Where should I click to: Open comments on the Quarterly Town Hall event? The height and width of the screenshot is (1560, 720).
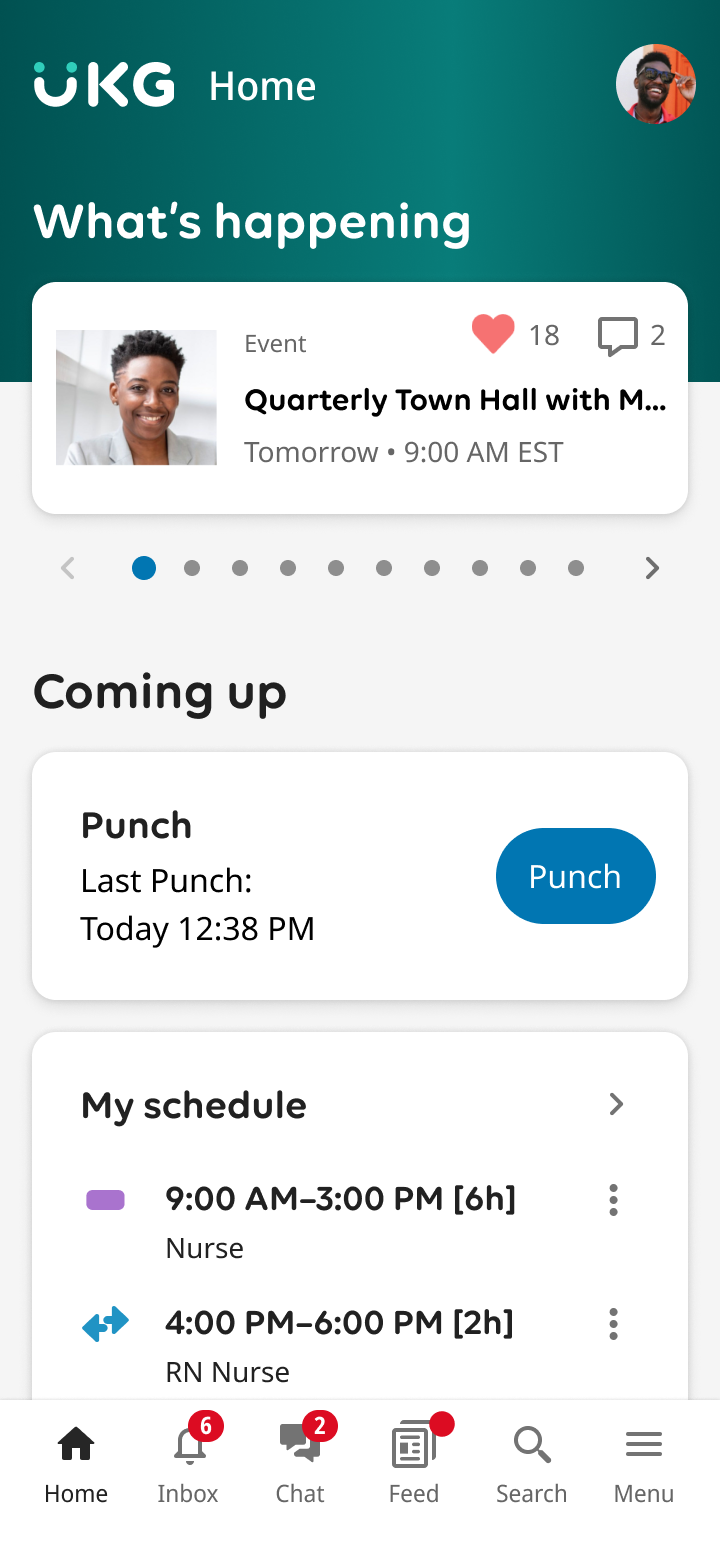[x=618, y=335]
